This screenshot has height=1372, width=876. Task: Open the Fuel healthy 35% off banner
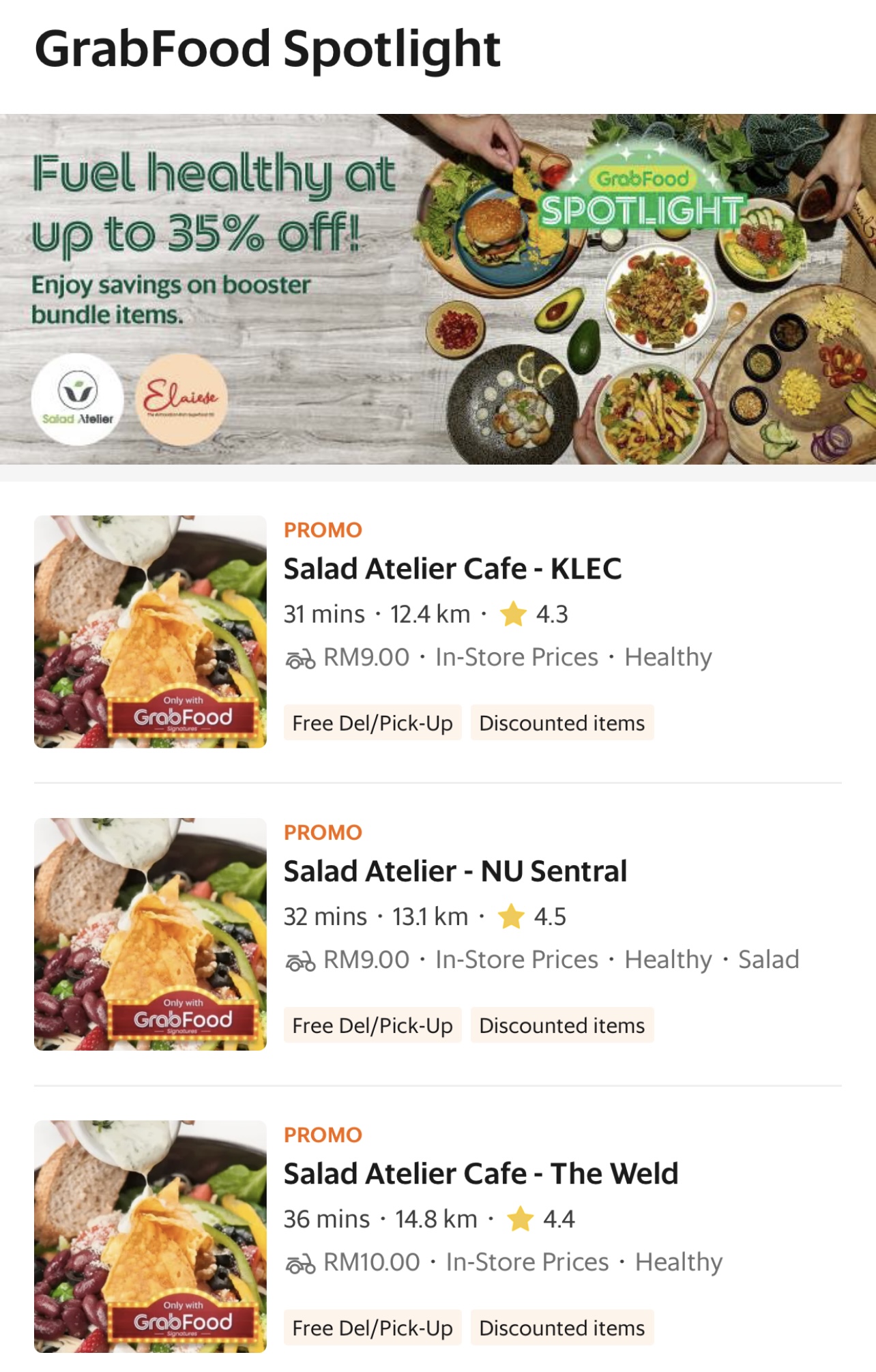(x=437, y=289)
